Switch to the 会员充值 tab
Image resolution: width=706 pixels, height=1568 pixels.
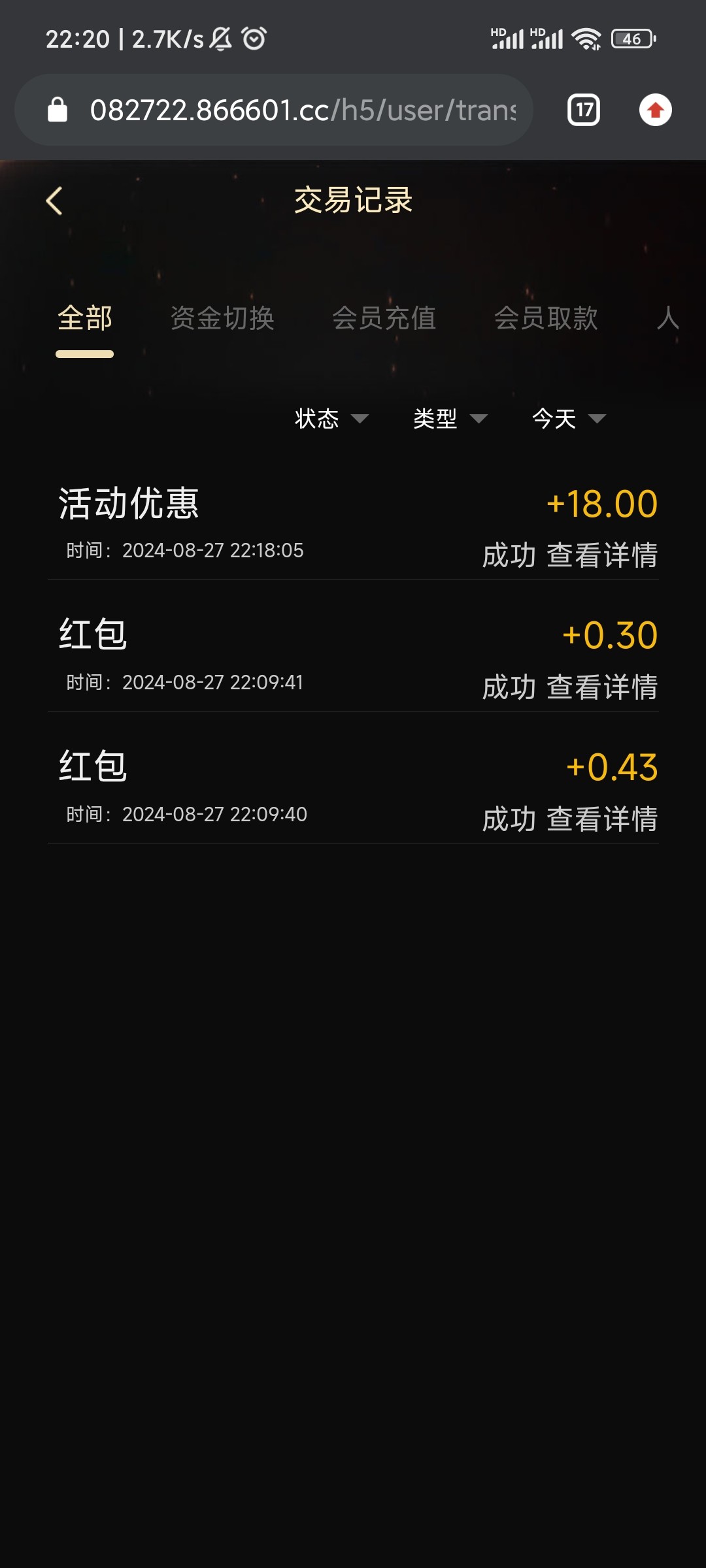click(x=384, y=319)
